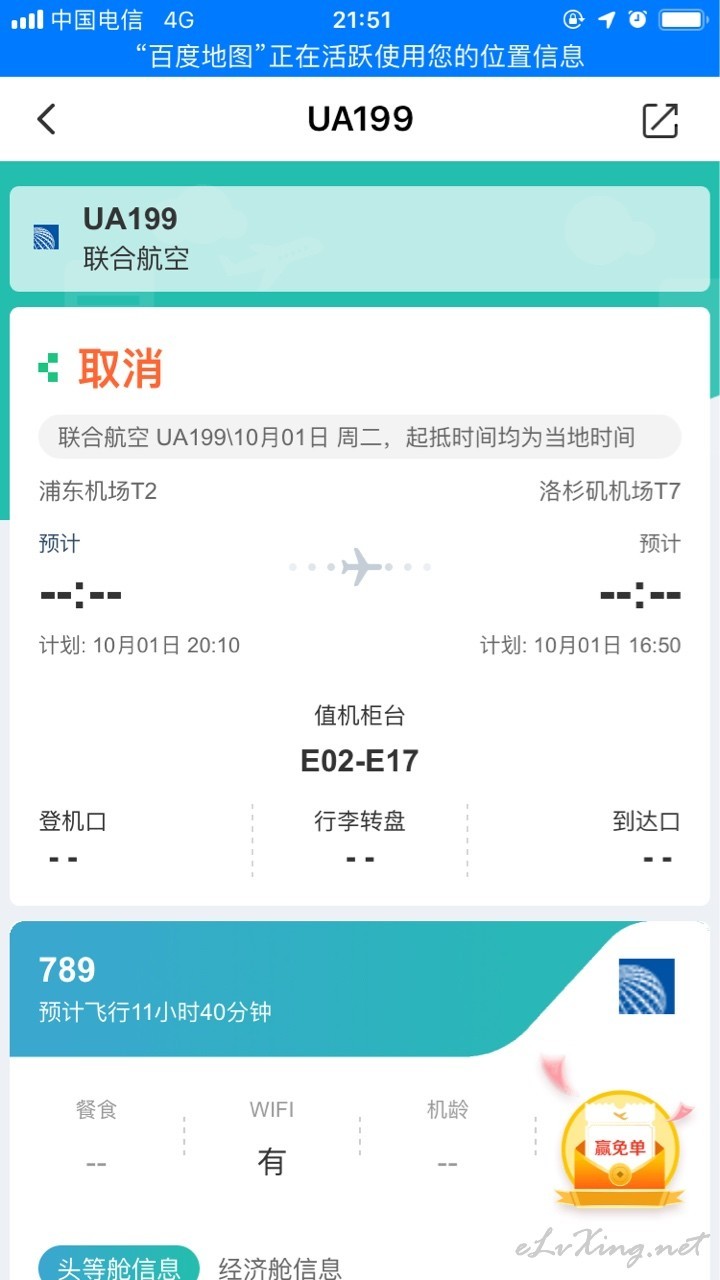The width and height of the screenshot is (720, 1280).
Task: Open the 789 aircraft info card
Action: (360, 989)
